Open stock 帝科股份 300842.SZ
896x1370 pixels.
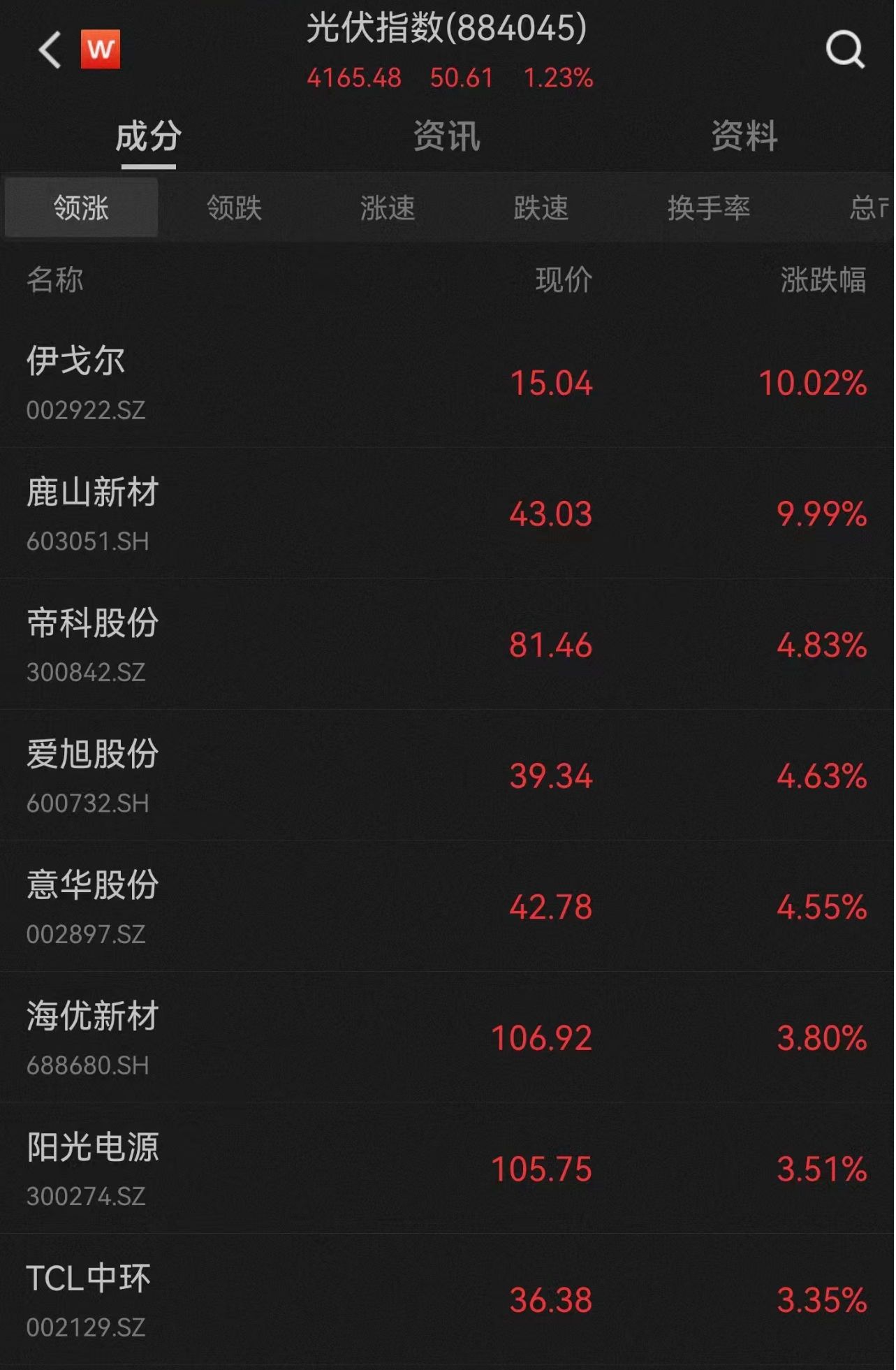pos(448,644)
